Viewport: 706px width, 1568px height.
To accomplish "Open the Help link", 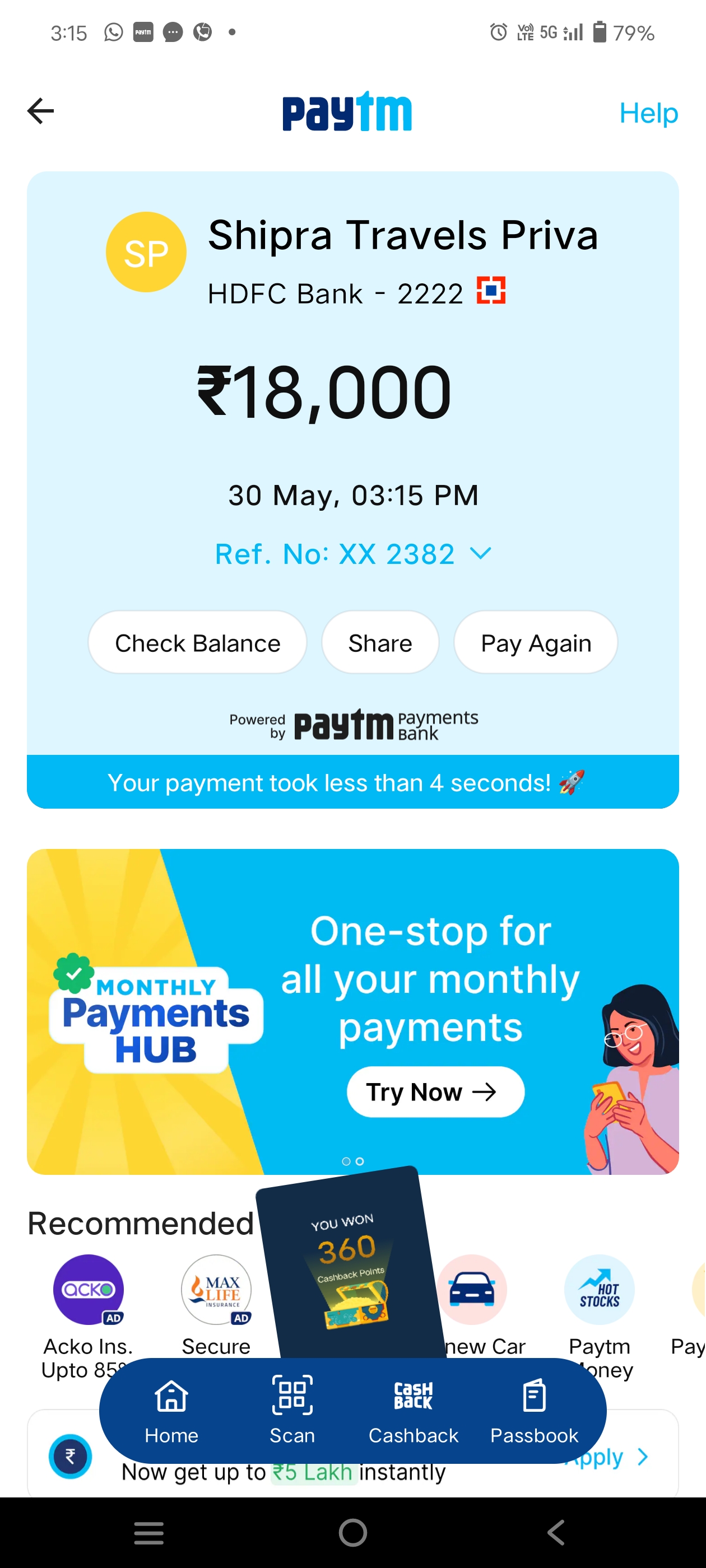I will (x=648, y=113).
